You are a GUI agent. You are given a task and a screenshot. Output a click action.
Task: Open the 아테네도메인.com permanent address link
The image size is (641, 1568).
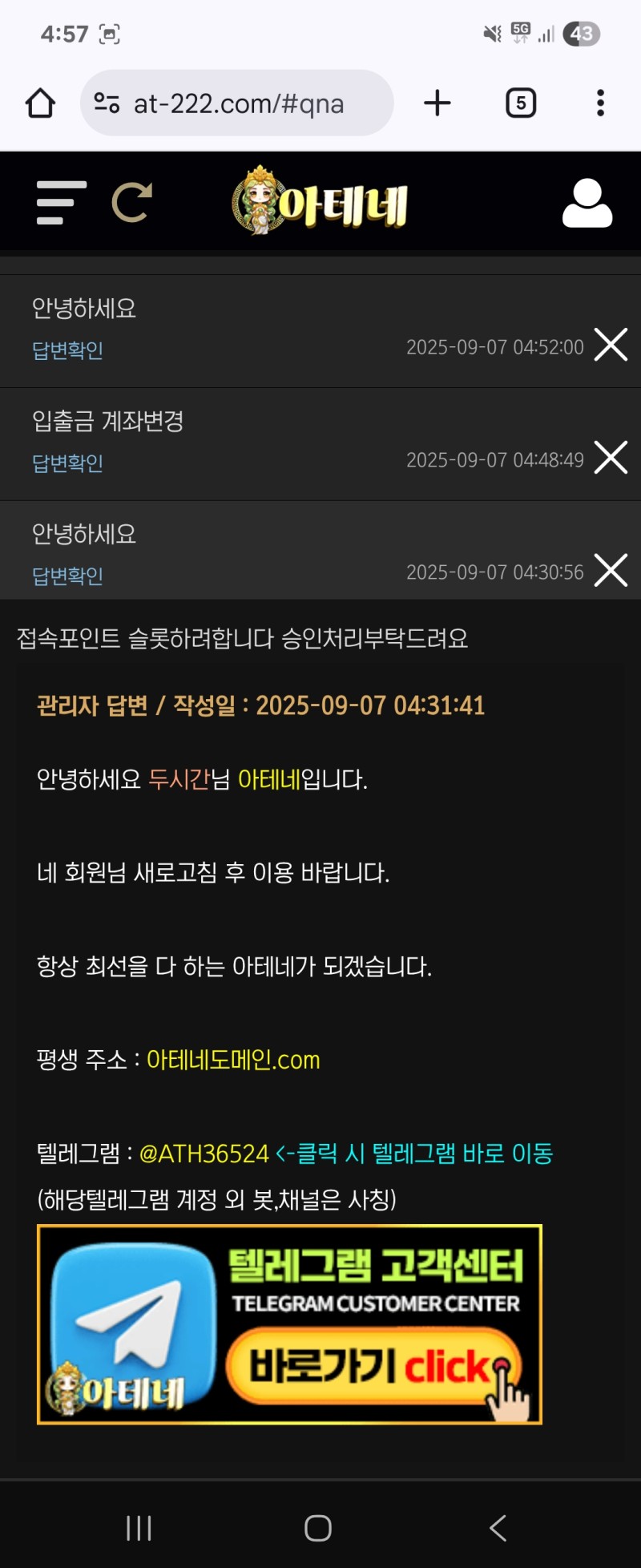(232, 1060)
